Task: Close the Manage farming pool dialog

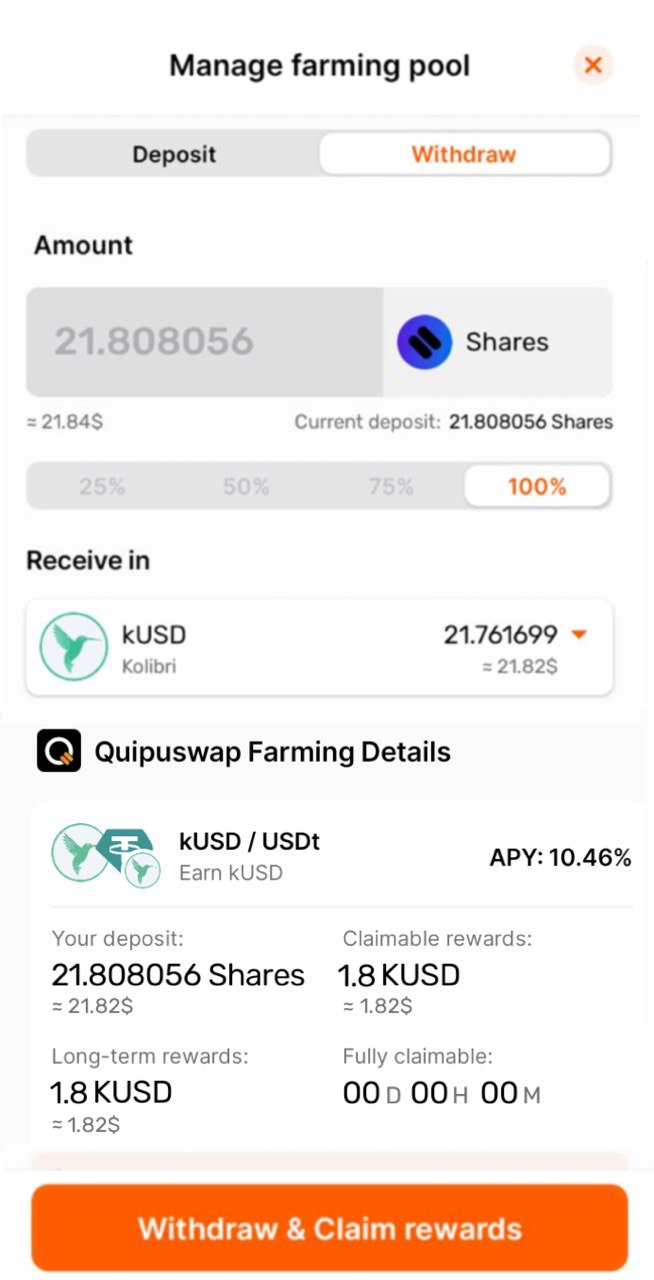Action: 593,66
